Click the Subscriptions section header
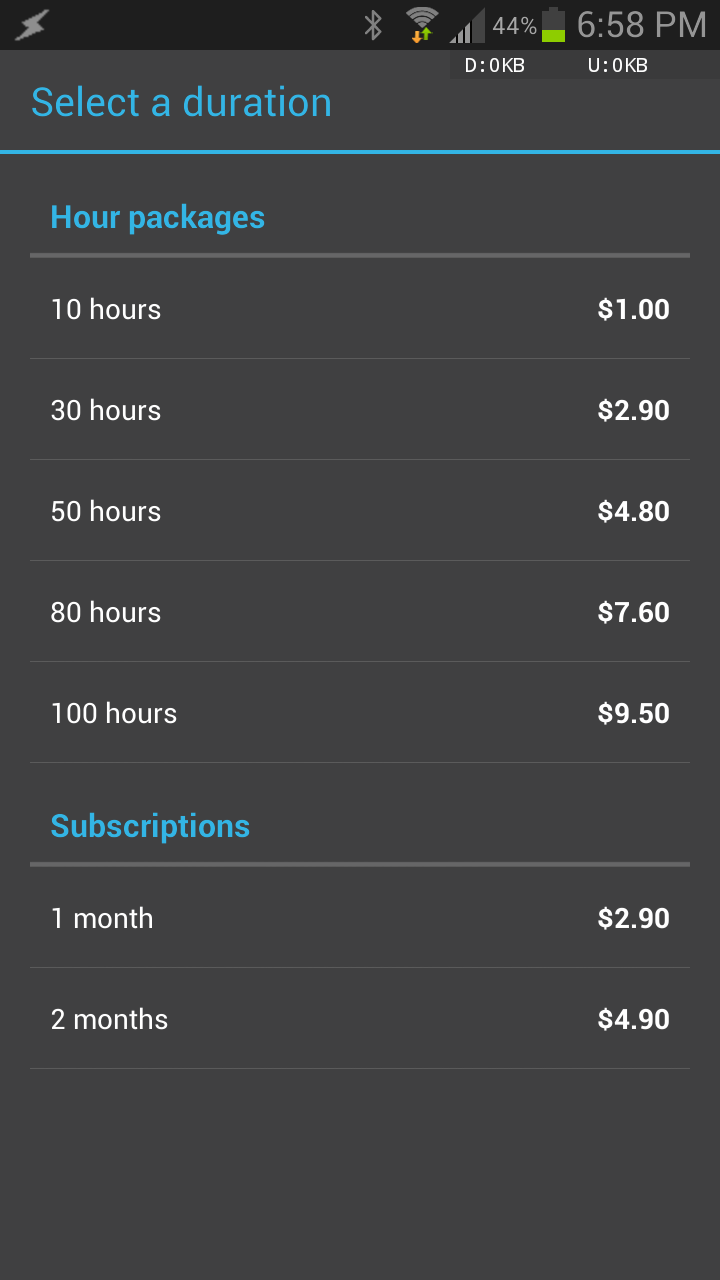The image size is (720, 1280). [x=150, y=826]
